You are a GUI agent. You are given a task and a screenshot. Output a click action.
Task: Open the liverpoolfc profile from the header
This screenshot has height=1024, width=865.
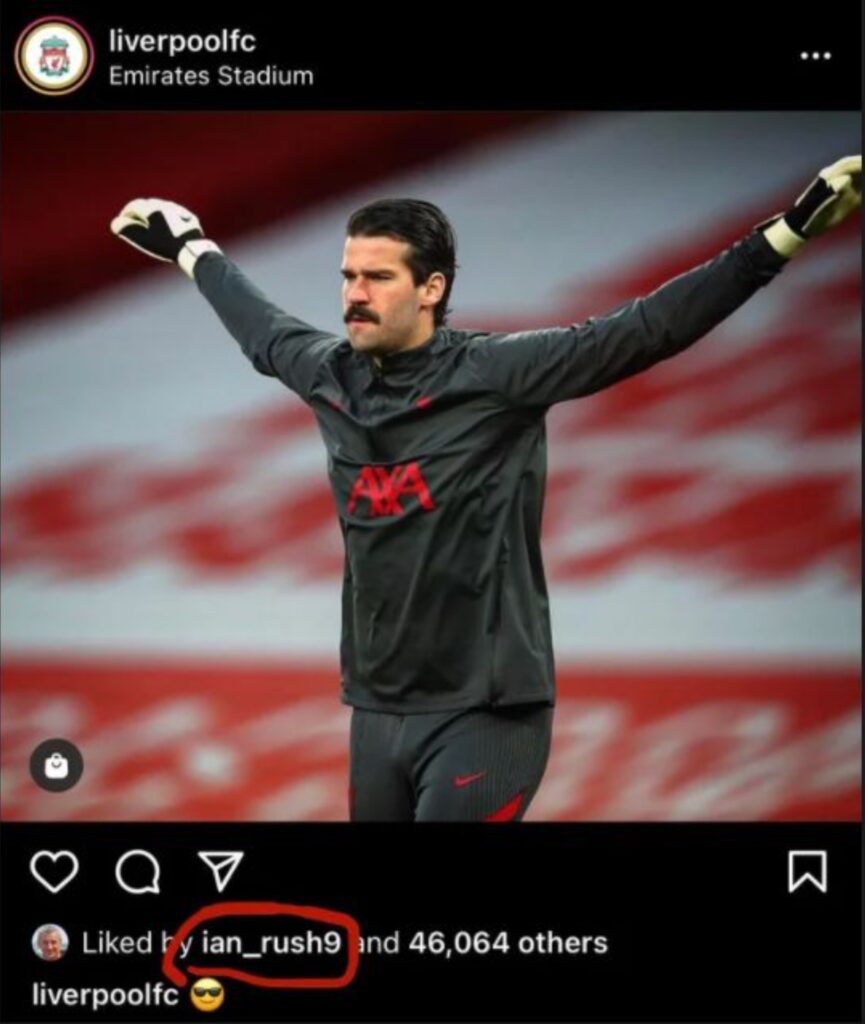tap(181, 42)
